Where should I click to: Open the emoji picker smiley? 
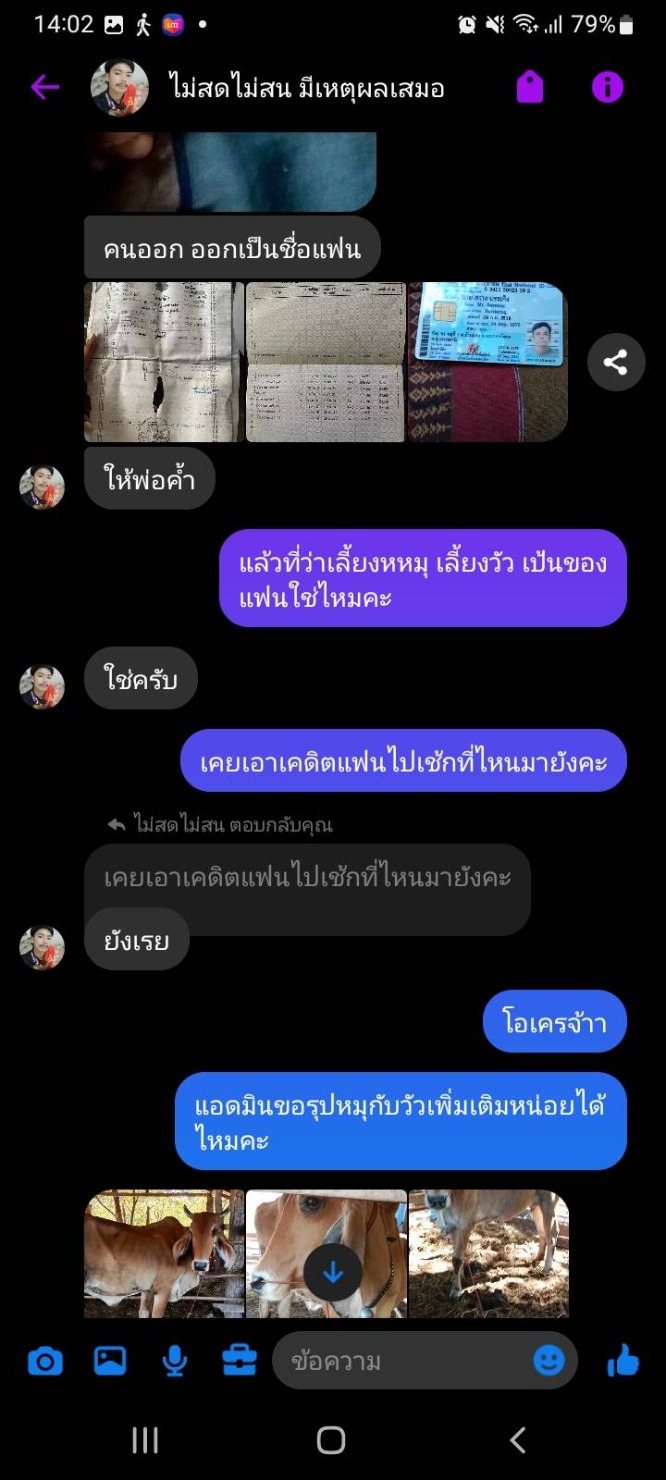pos(548,1360)
